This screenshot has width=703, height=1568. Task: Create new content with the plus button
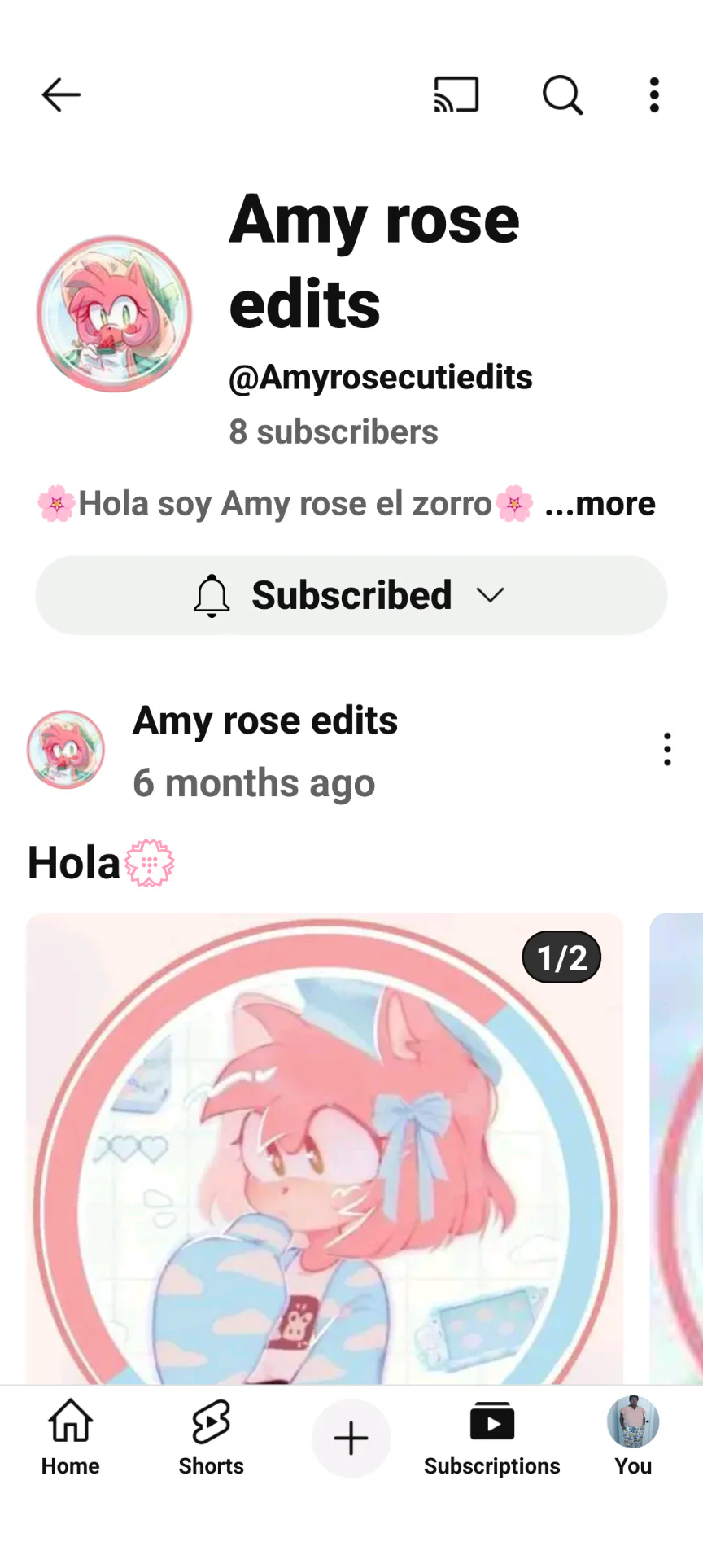(351, 1439)
